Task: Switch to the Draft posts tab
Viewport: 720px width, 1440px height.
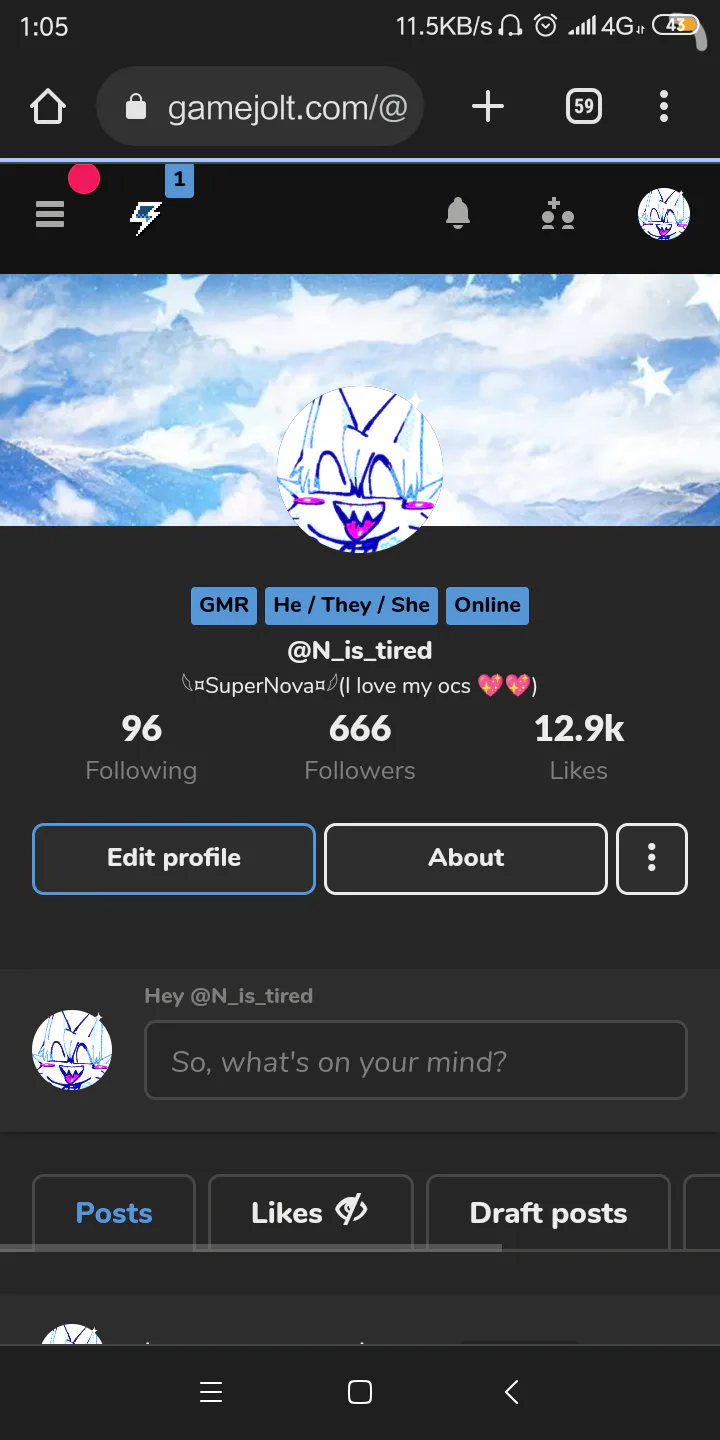Action: click(548, 1213)
